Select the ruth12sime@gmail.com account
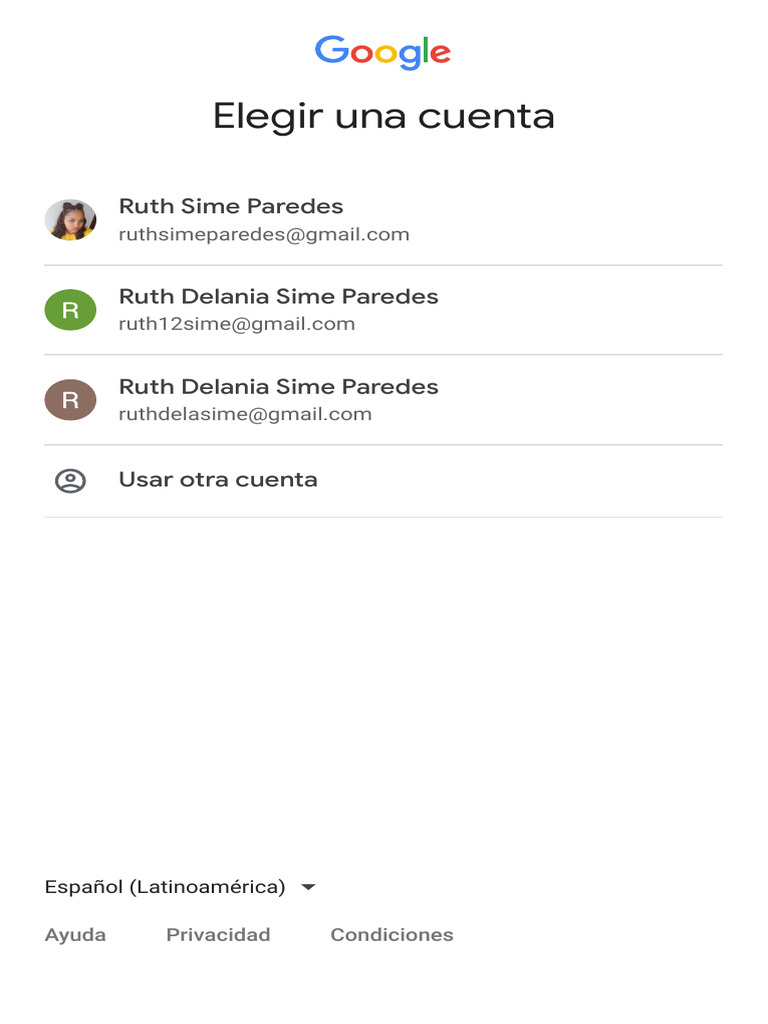Screen dimensions: 768x1024 (x=383, y=310)
